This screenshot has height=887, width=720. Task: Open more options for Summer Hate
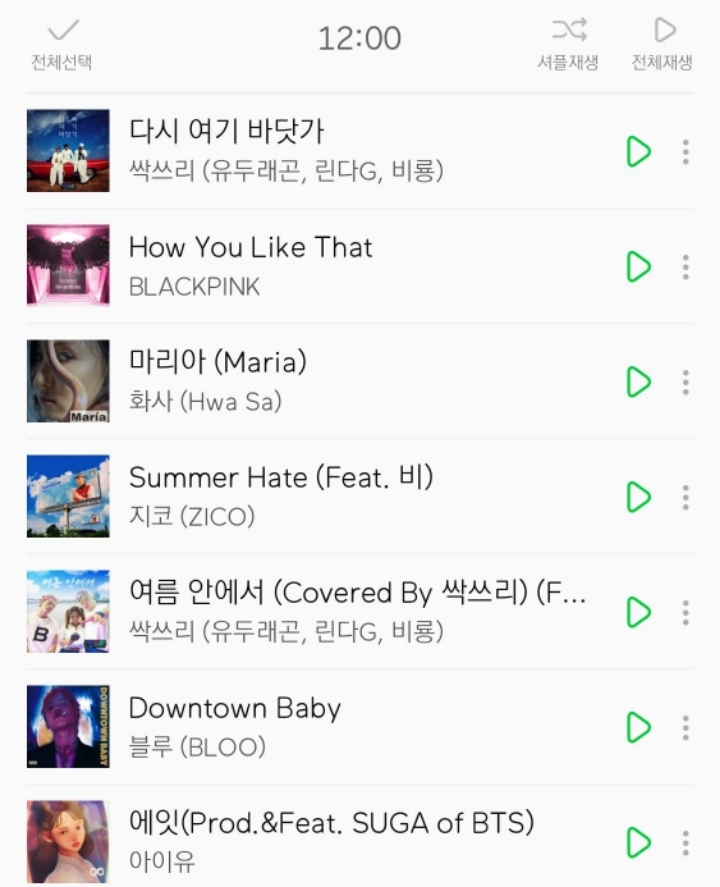point(686,496)
